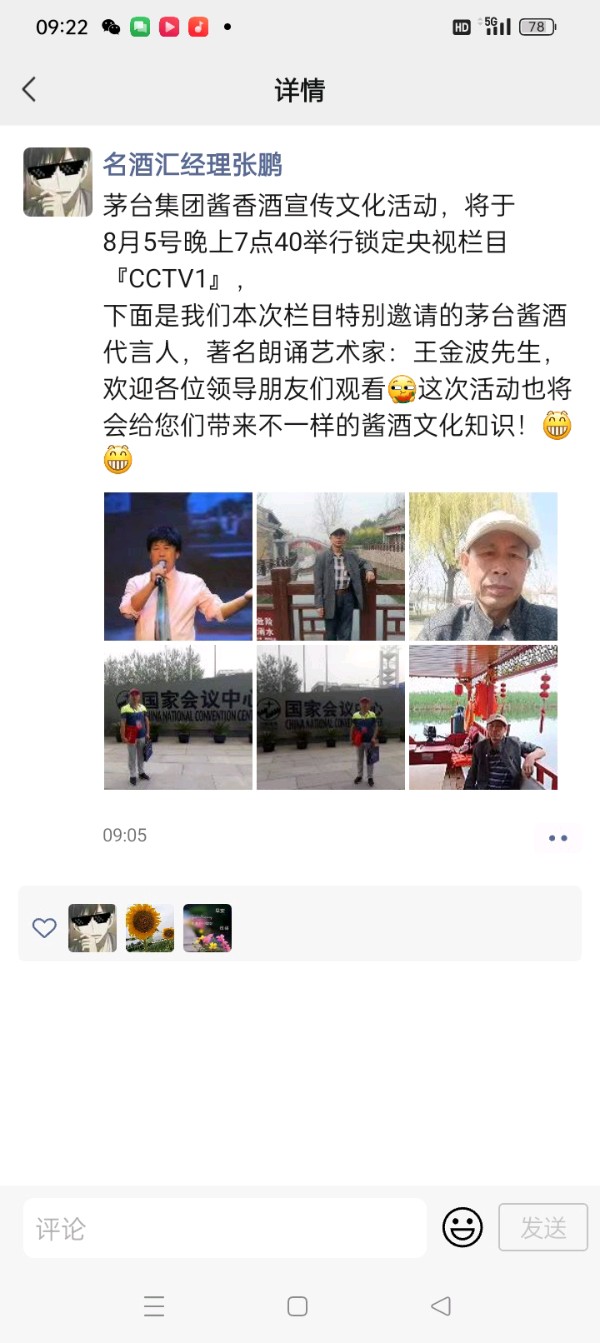The height and width of the screenshot is (1343, 600).
Task: Open the flower avatar in the likes row
Action: pos(207,928)
